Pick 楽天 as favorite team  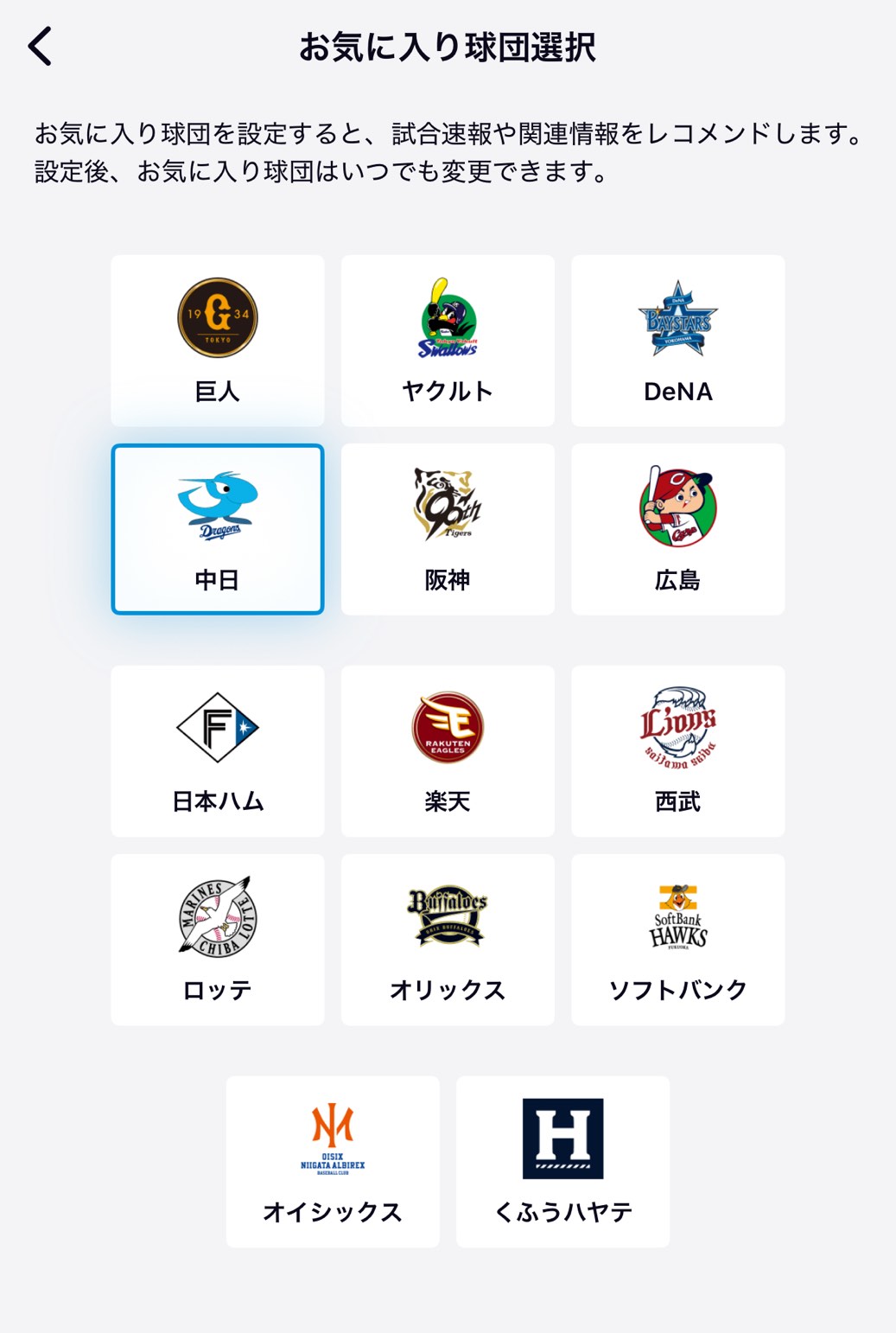(448, 750)
